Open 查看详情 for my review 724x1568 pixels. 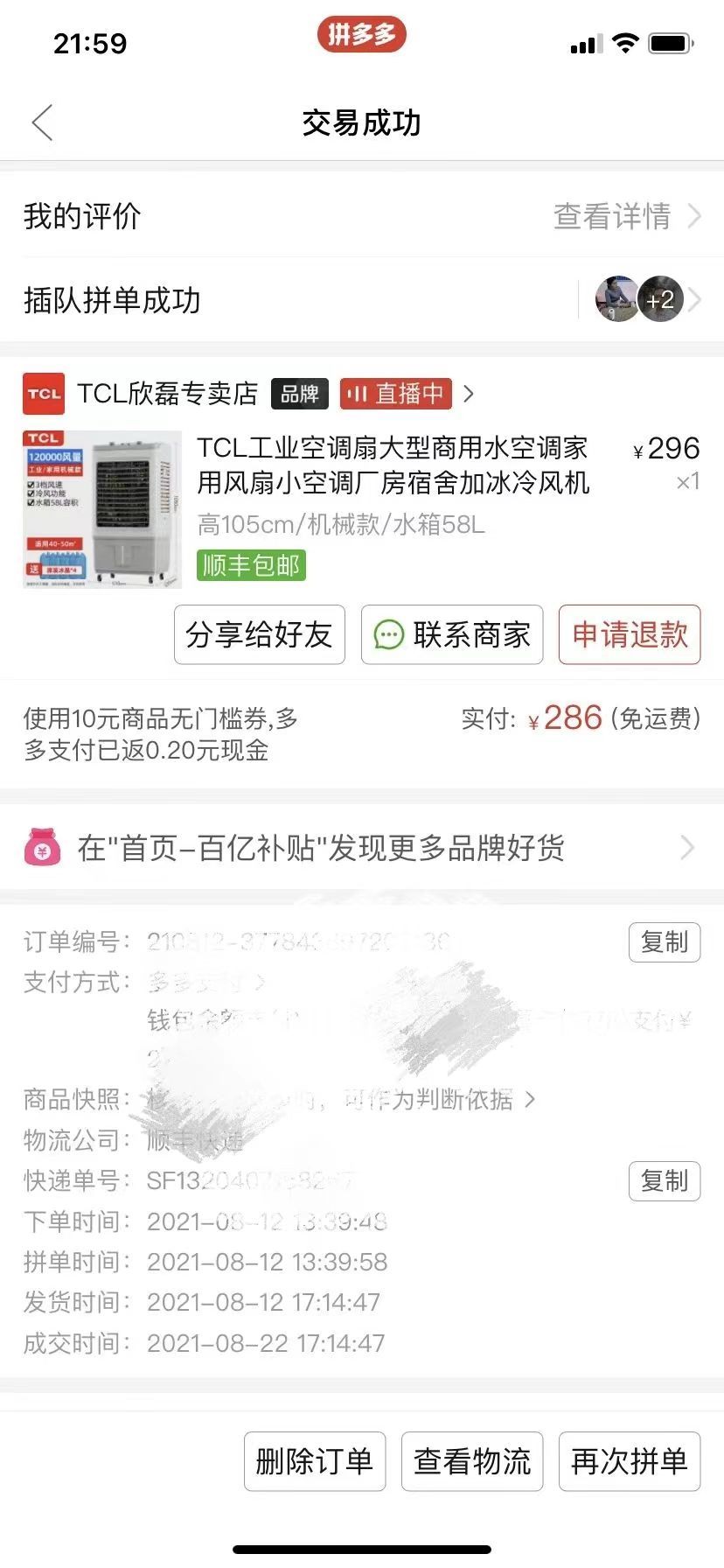coord(627,216)
